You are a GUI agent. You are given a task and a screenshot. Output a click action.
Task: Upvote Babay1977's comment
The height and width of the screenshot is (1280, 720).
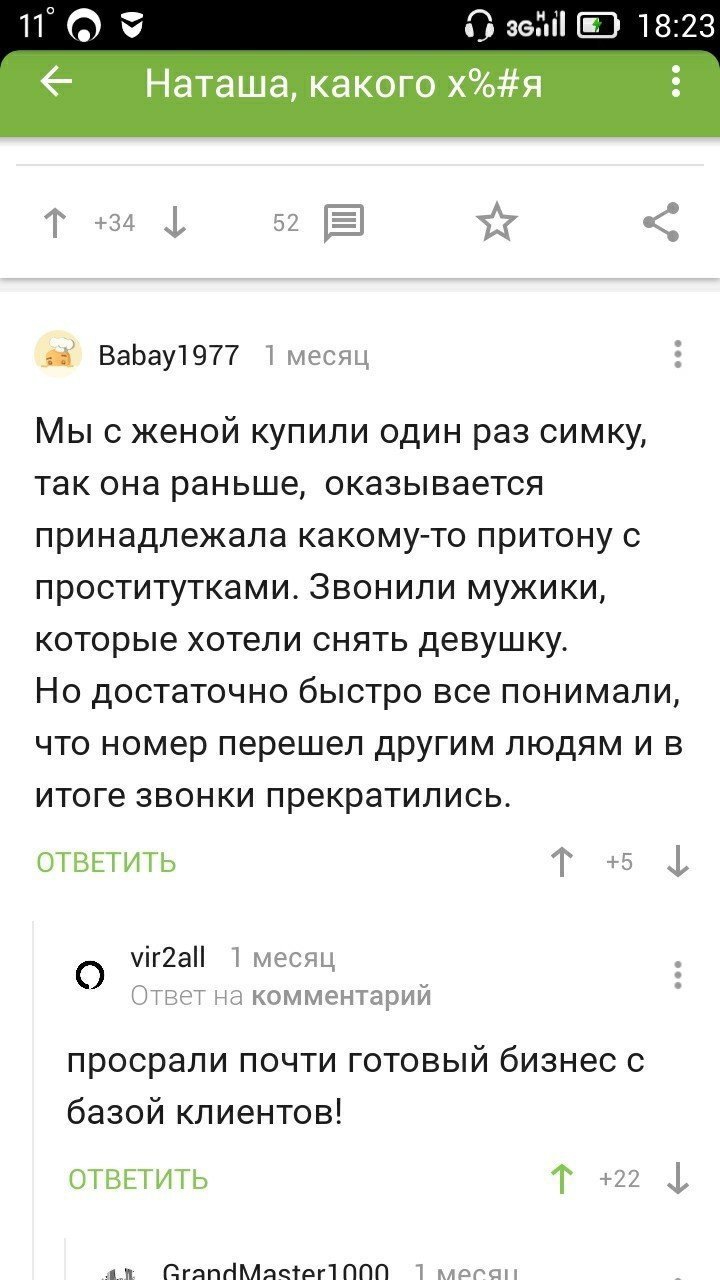pyautogui.click(x=563, y=862)
